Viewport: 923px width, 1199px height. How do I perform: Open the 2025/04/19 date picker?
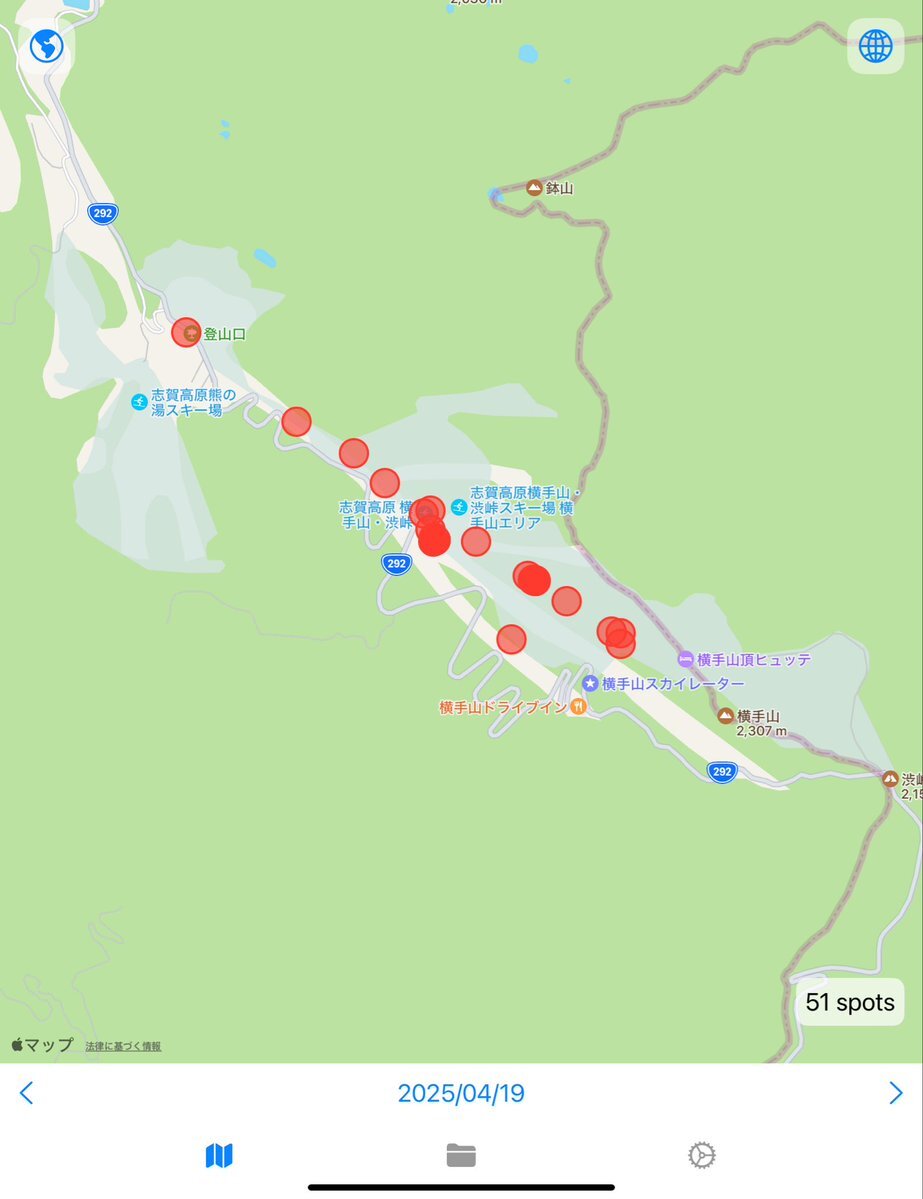coord(461,1093)
